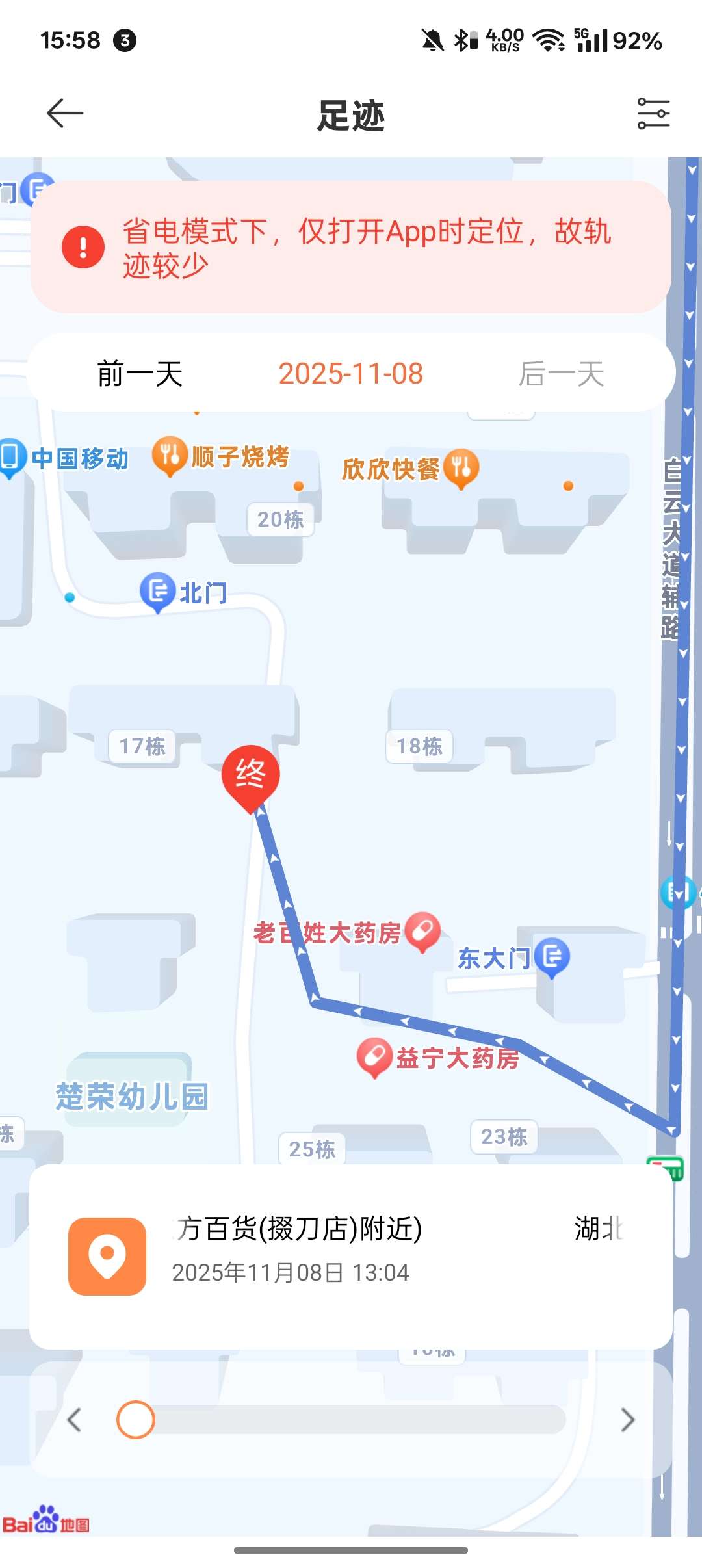Screen dimensions: 702x1568
Task: Open the 2025-11-08 date picker
Action: 350,374
